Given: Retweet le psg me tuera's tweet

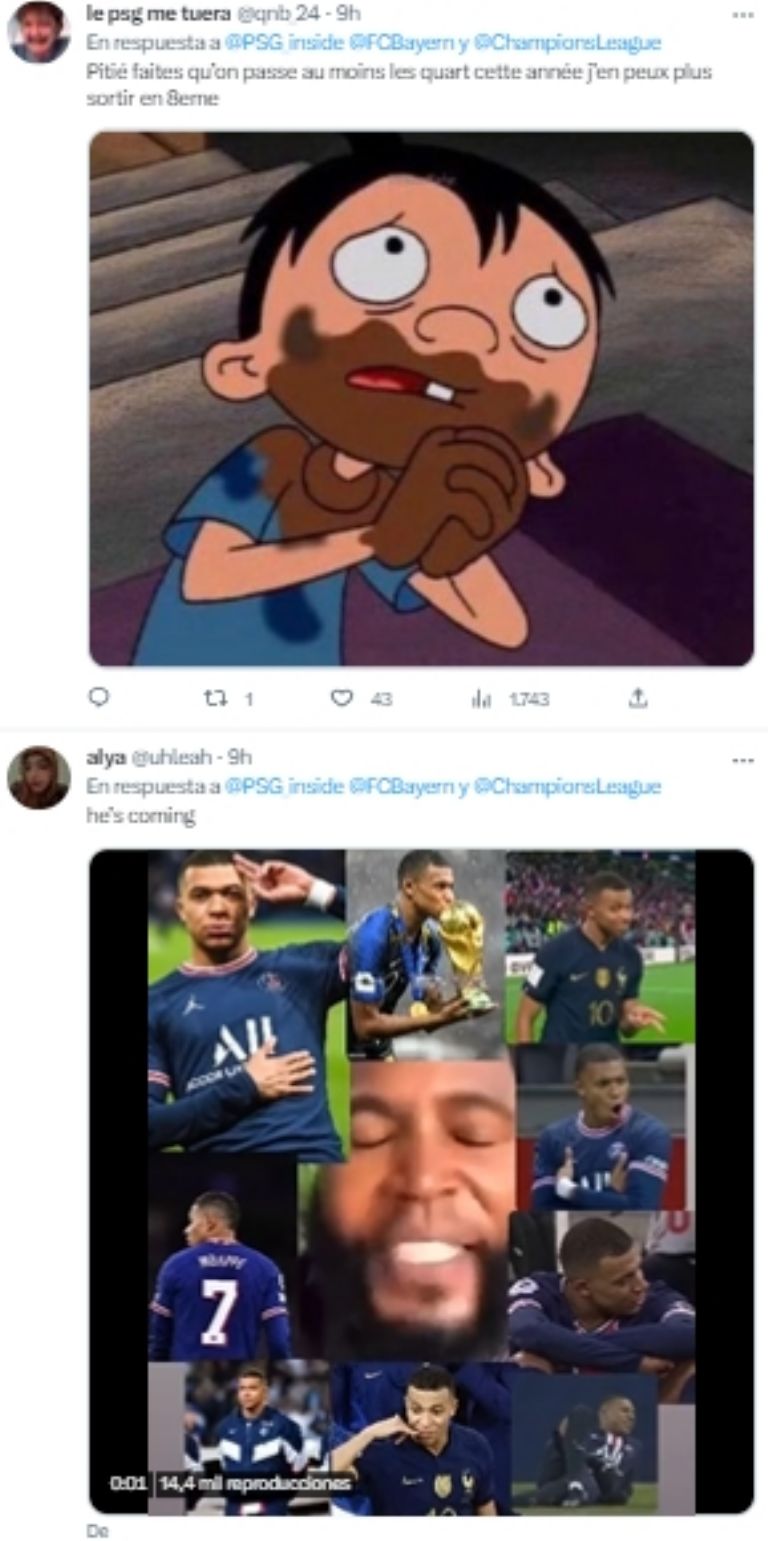Looking at the screenshot, I should [217, 699].
